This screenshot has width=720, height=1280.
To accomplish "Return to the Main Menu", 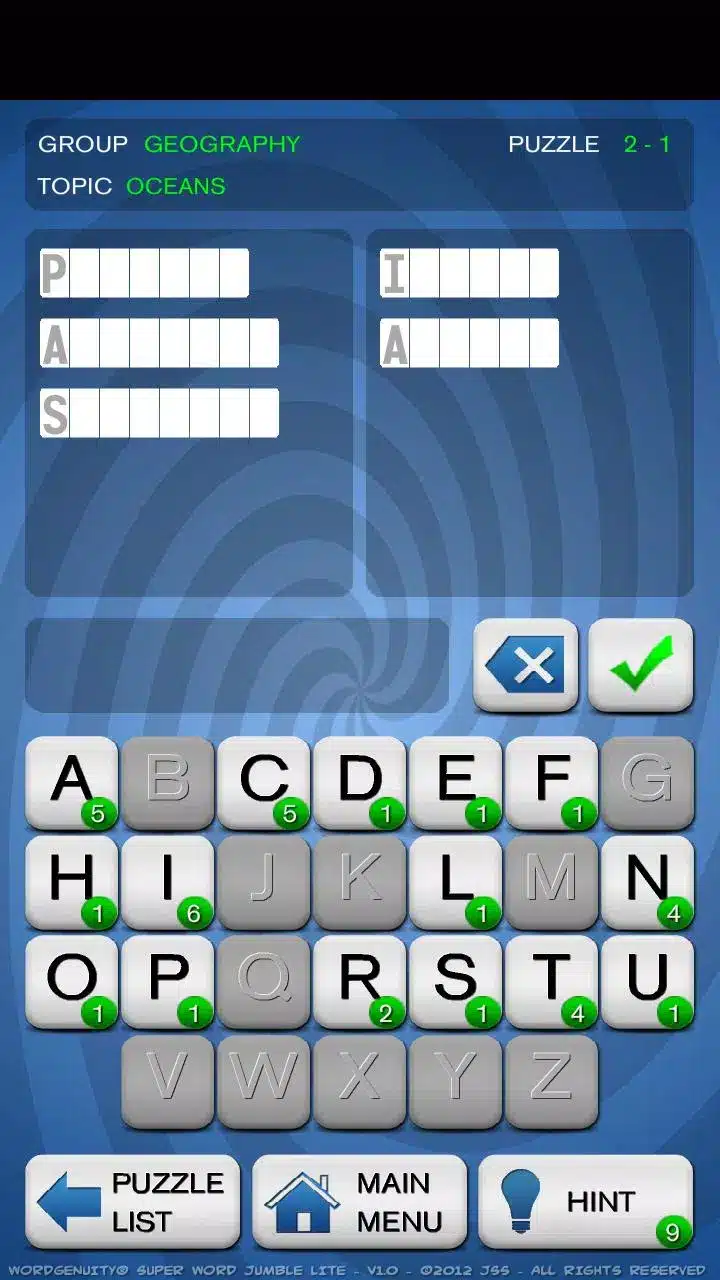I will pos(360,1201).
